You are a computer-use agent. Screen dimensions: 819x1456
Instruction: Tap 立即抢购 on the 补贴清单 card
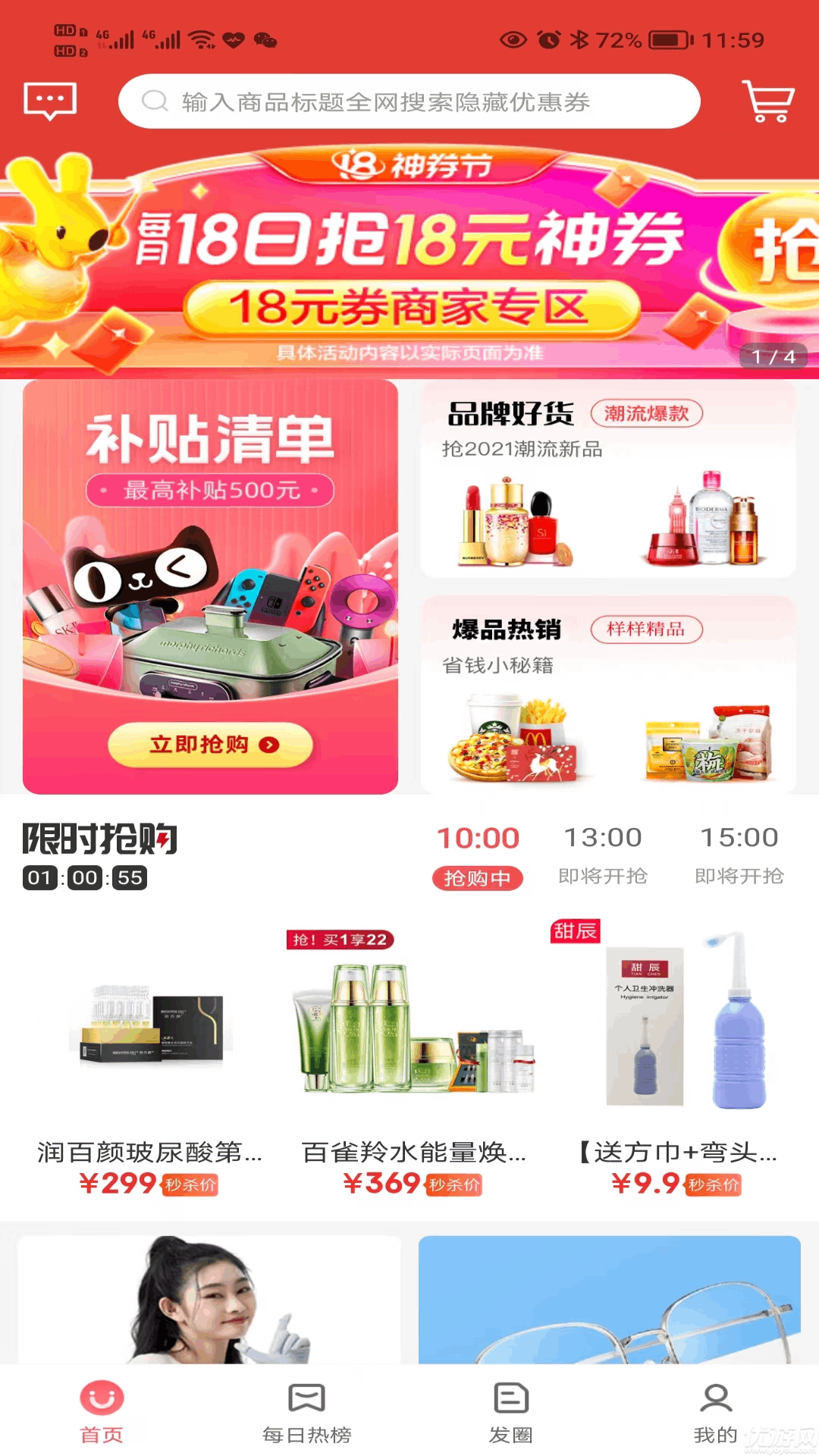point(210,745)
